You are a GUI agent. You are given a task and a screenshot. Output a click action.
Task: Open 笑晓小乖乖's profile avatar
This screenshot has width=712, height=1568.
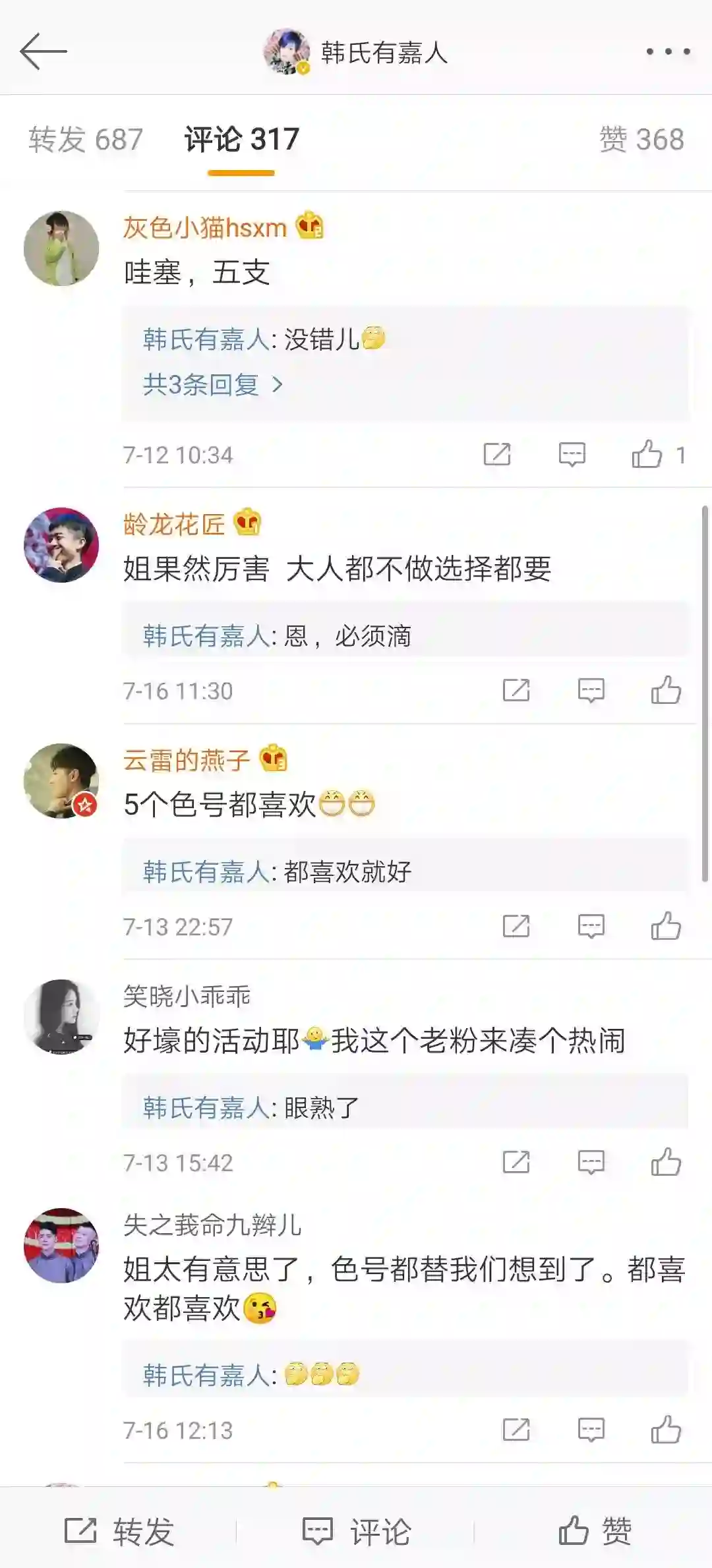click(x=61, y=1016)
